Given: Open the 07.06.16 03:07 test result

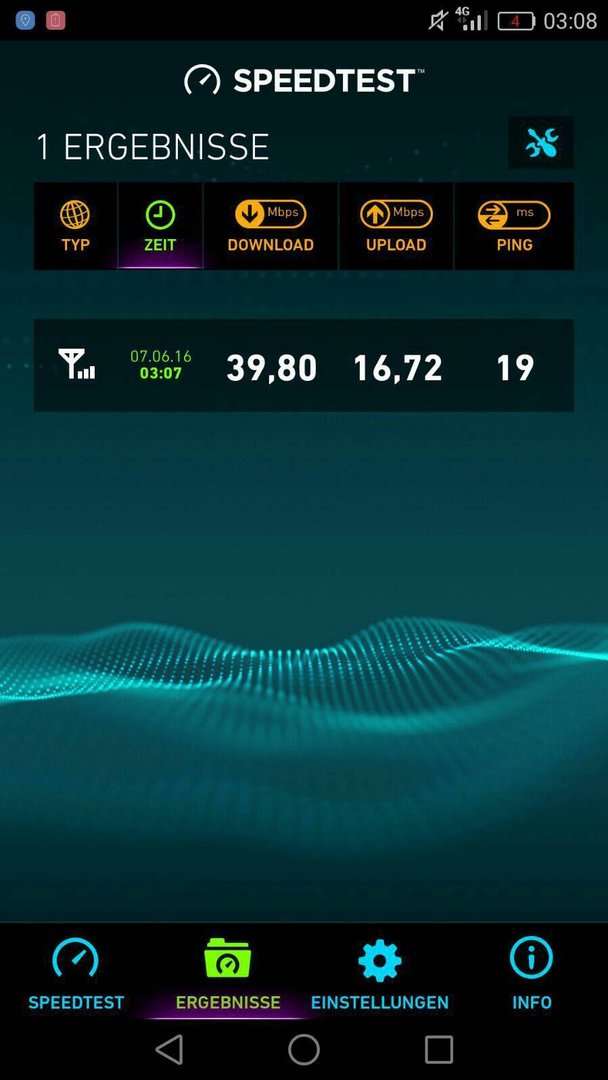Looking at the screenshot, I should 304,366.
